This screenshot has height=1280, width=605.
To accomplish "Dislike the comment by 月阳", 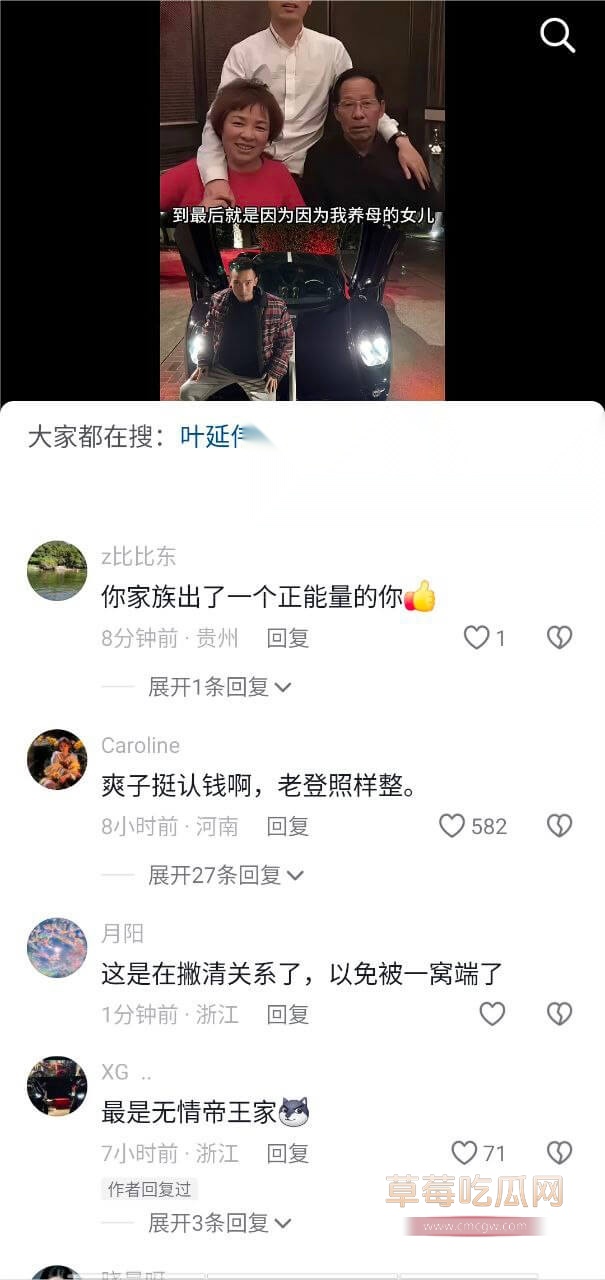I will click(x=559, y=1014).
